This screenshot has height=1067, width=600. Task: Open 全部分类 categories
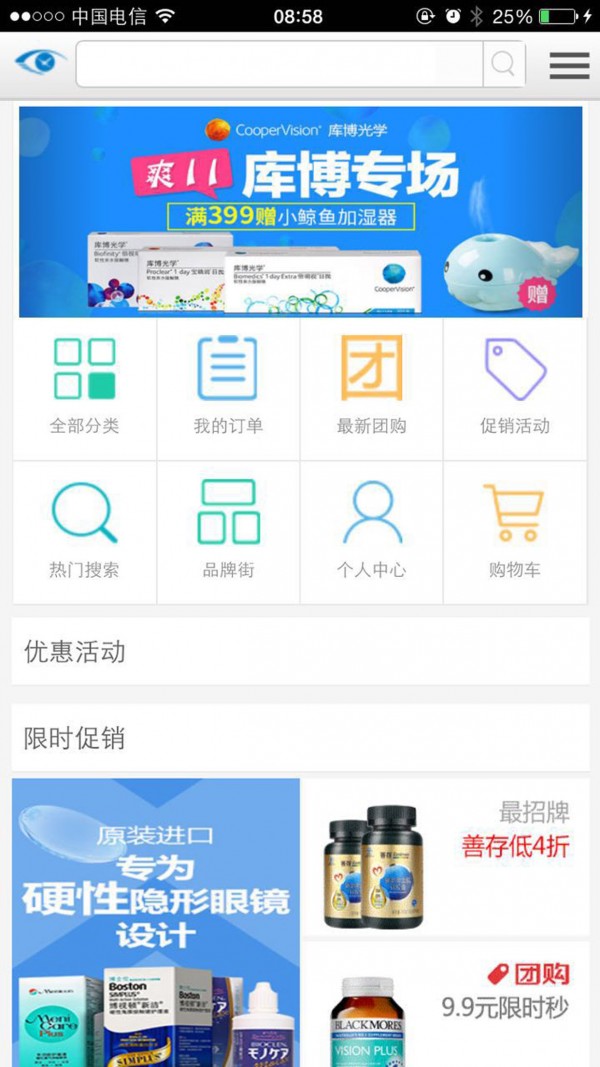[85, 388]
